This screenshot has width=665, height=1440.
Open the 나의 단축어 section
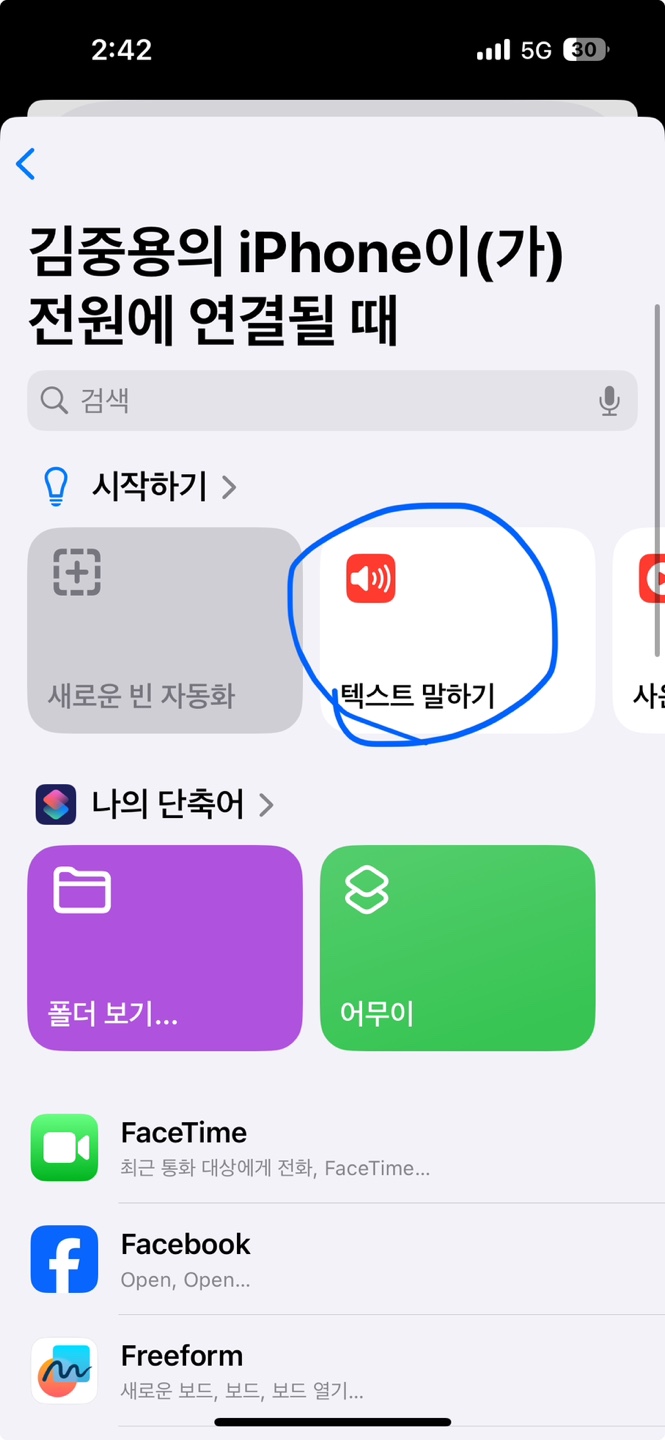154,804
